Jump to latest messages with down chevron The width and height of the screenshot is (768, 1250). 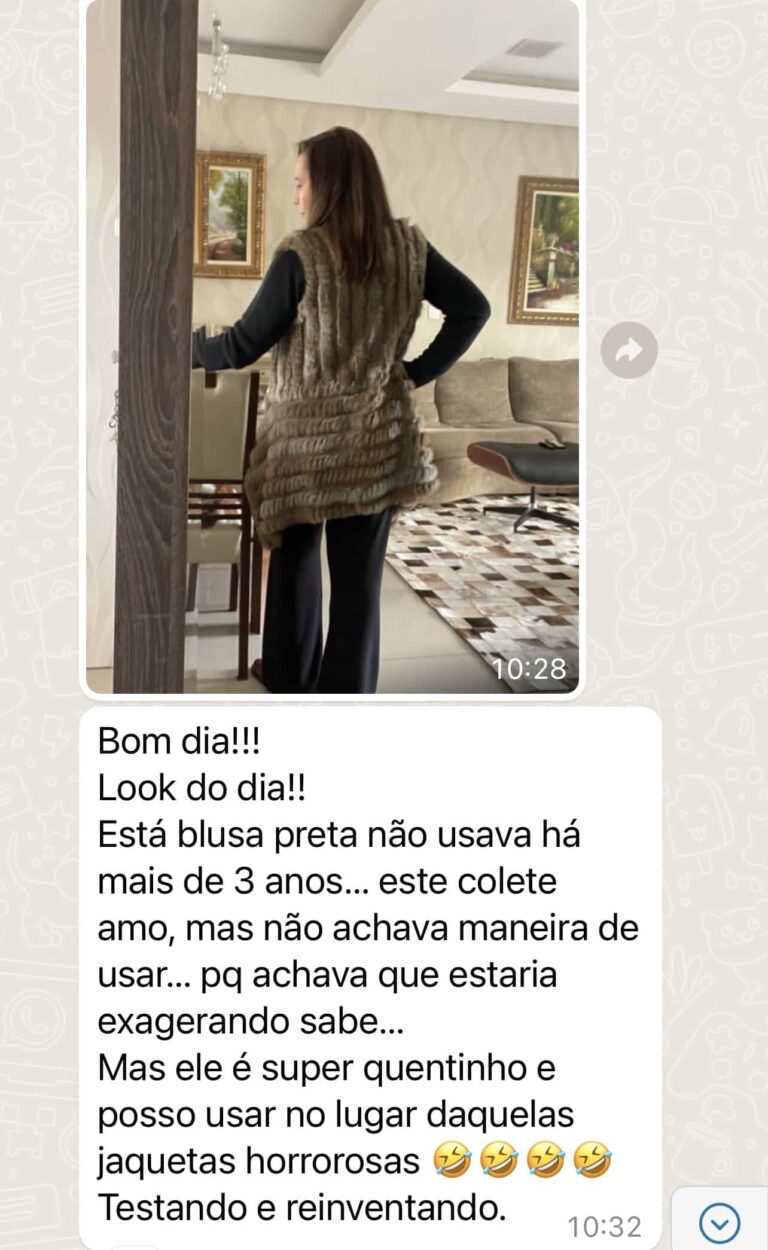719,1222
